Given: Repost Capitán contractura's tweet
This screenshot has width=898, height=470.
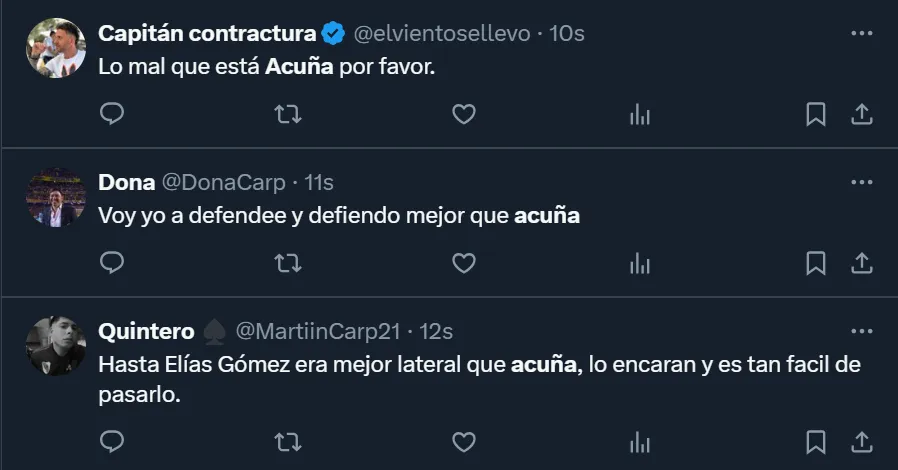Looking at the screenshot, I should coord(288,115).
